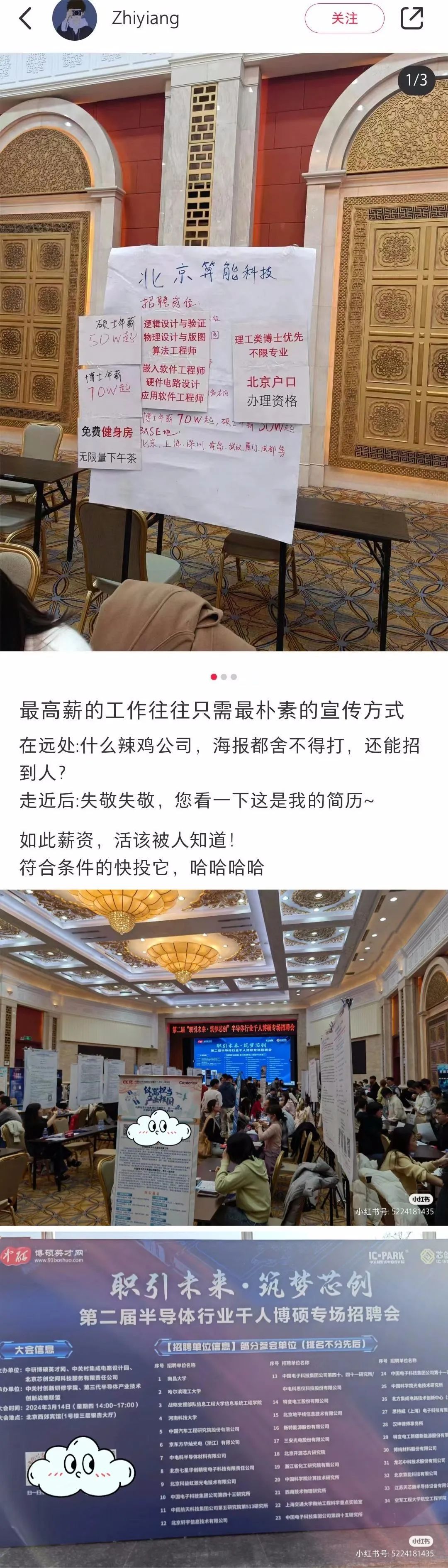Follow Zhiyiang with the 关注 button
448x1568 pixels.
coord(344,18)
